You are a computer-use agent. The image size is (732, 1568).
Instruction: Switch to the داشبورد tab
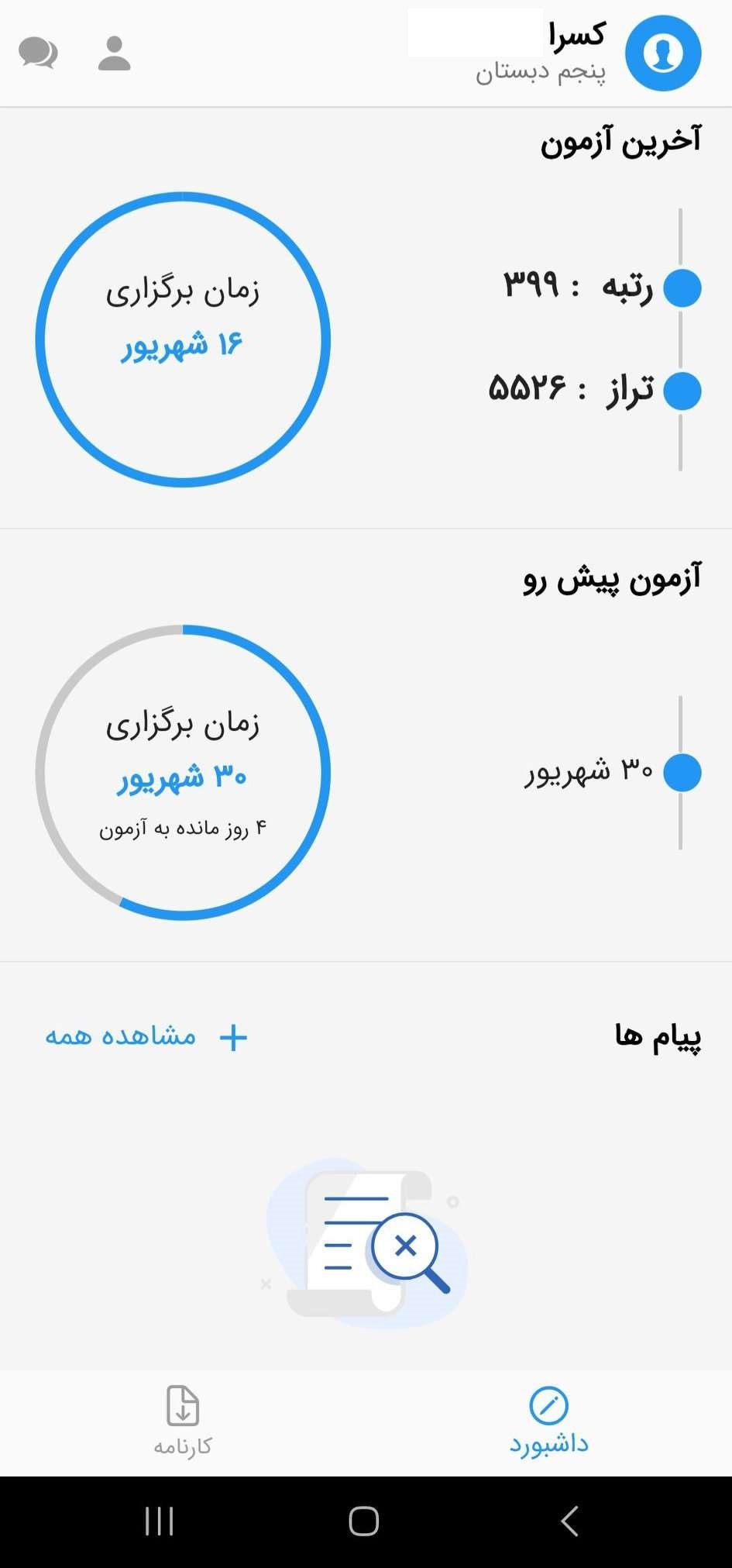548,1421
